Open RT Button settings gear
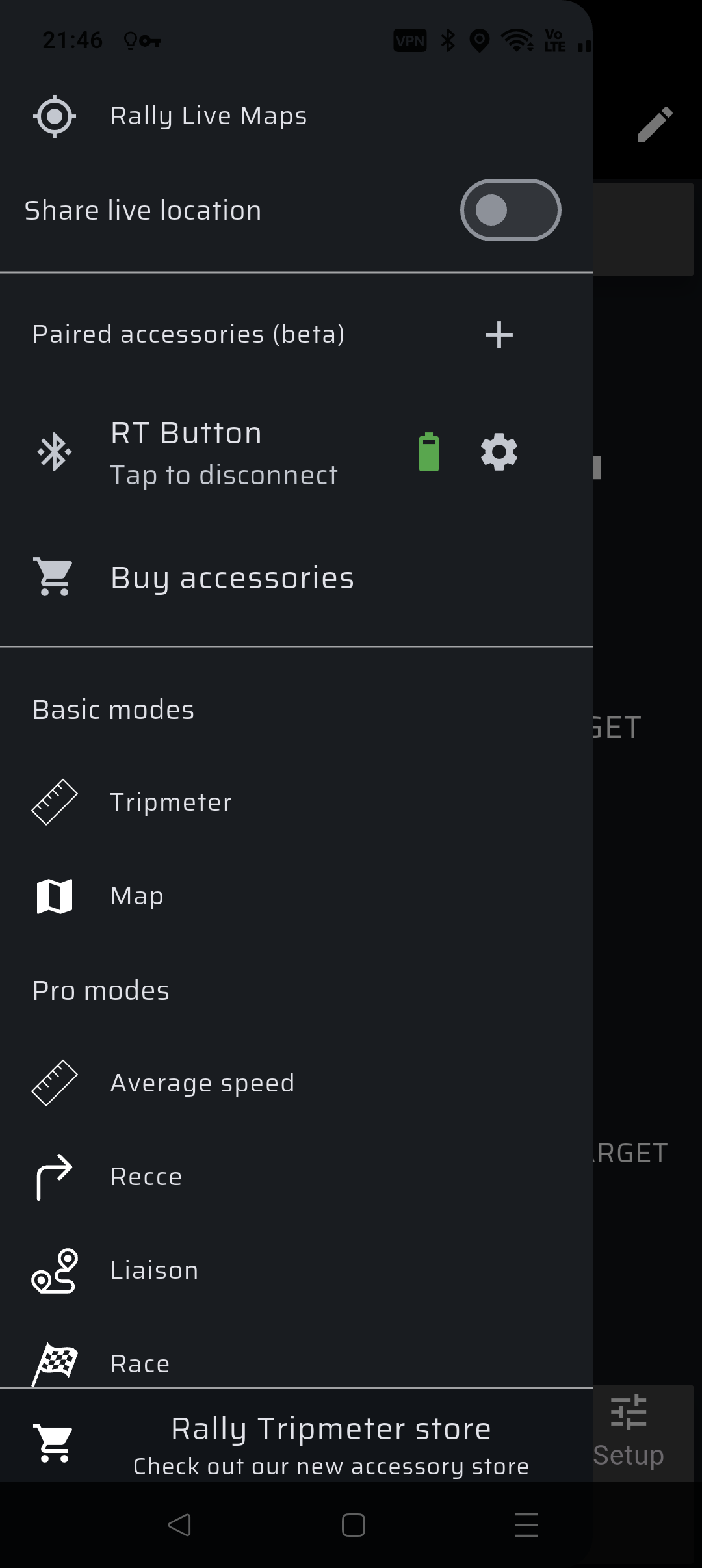 pos(499,452)
